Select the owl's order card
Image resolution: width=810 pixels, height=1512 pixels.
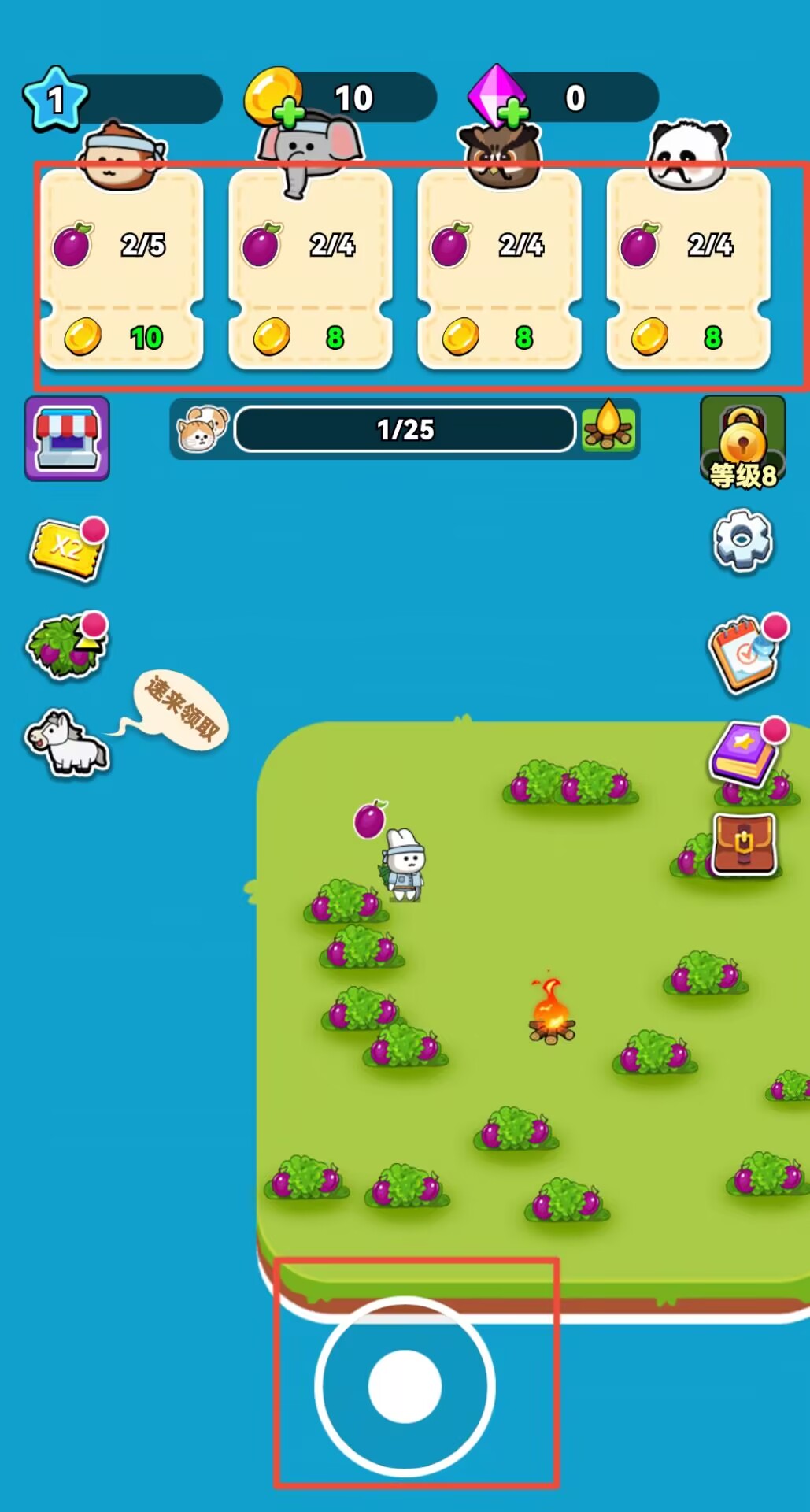tap(499, 268)
